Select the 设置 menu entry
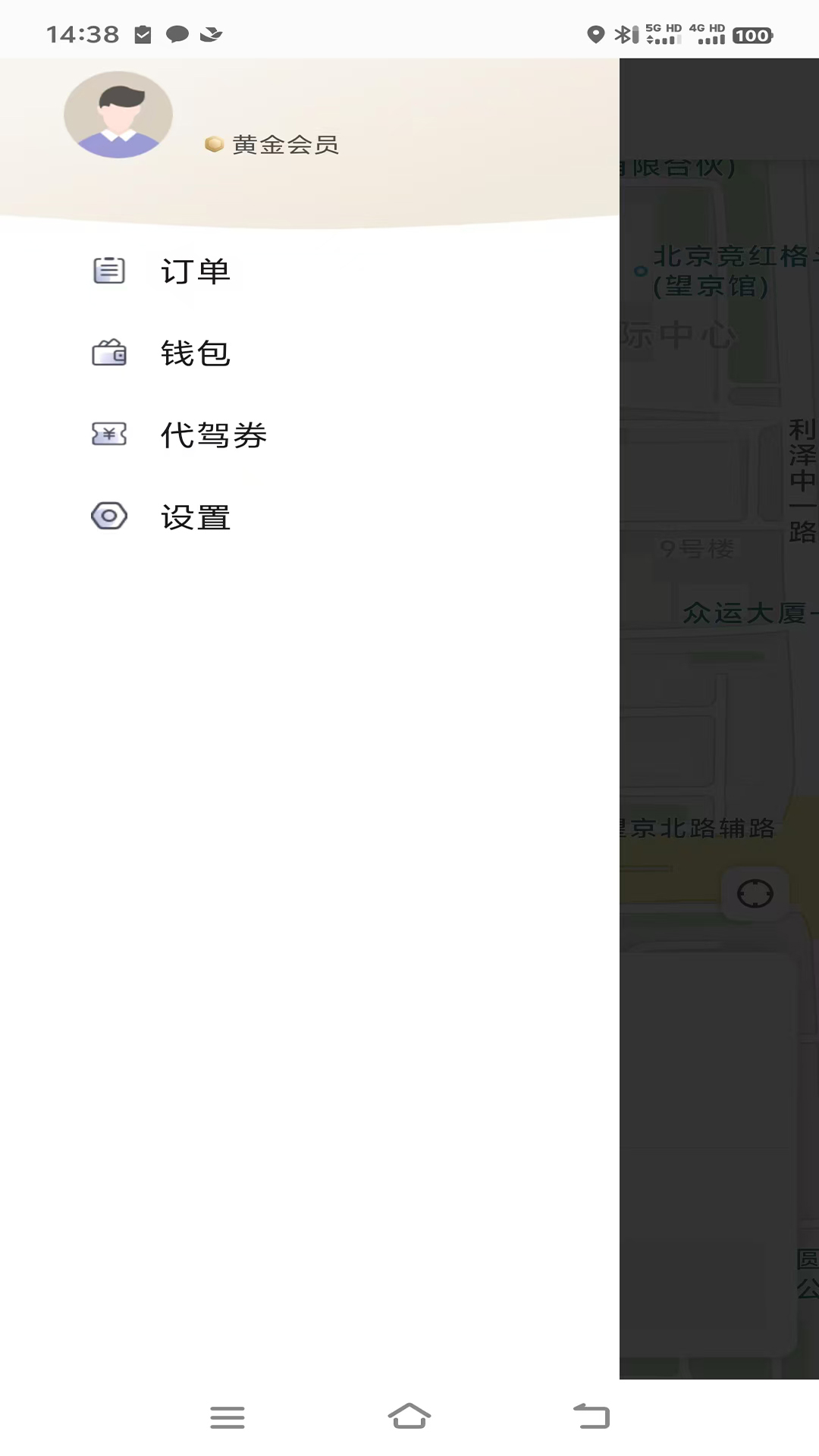Viewport: 819px width, 1456px height. pyautogui.click(x=195, y=516)
